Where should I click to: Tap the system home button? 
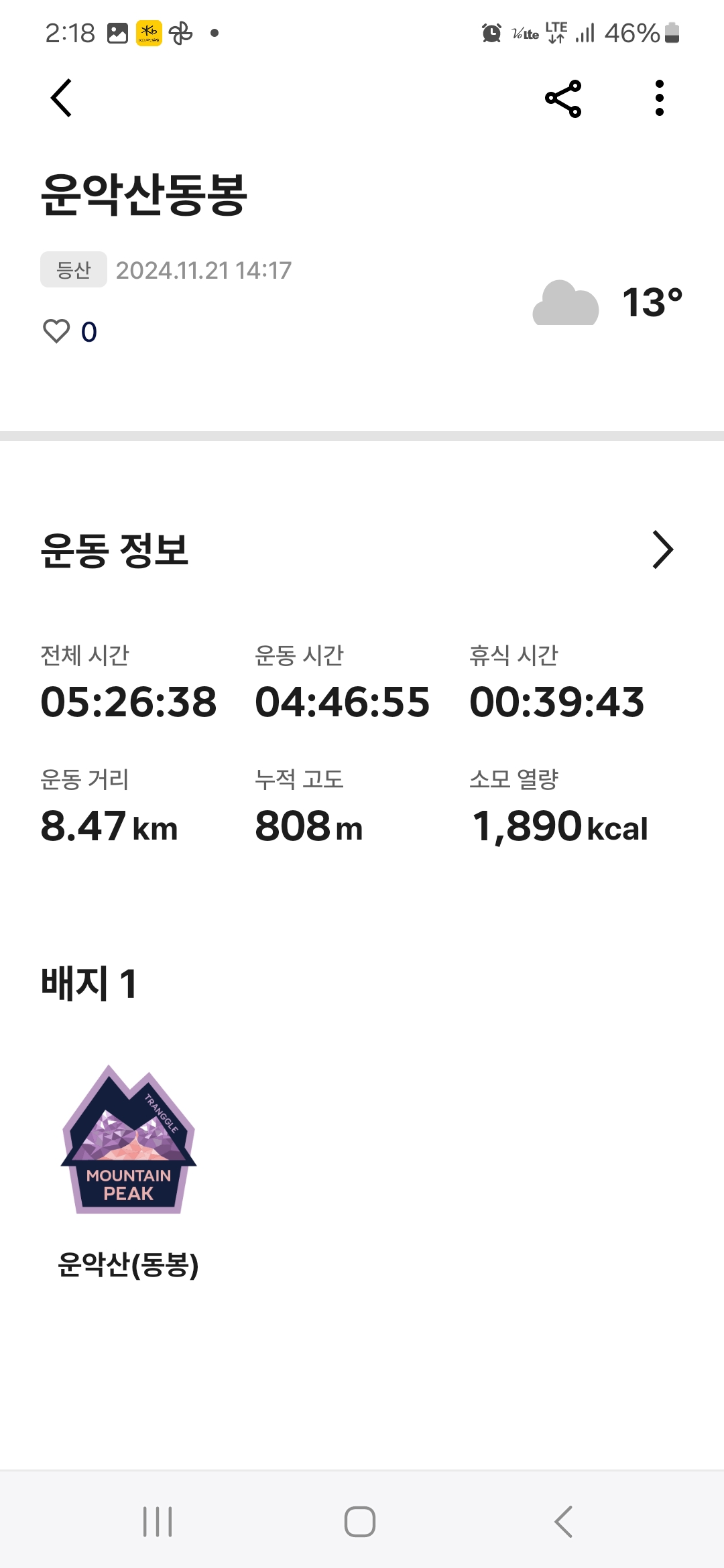click(360, 1521)
